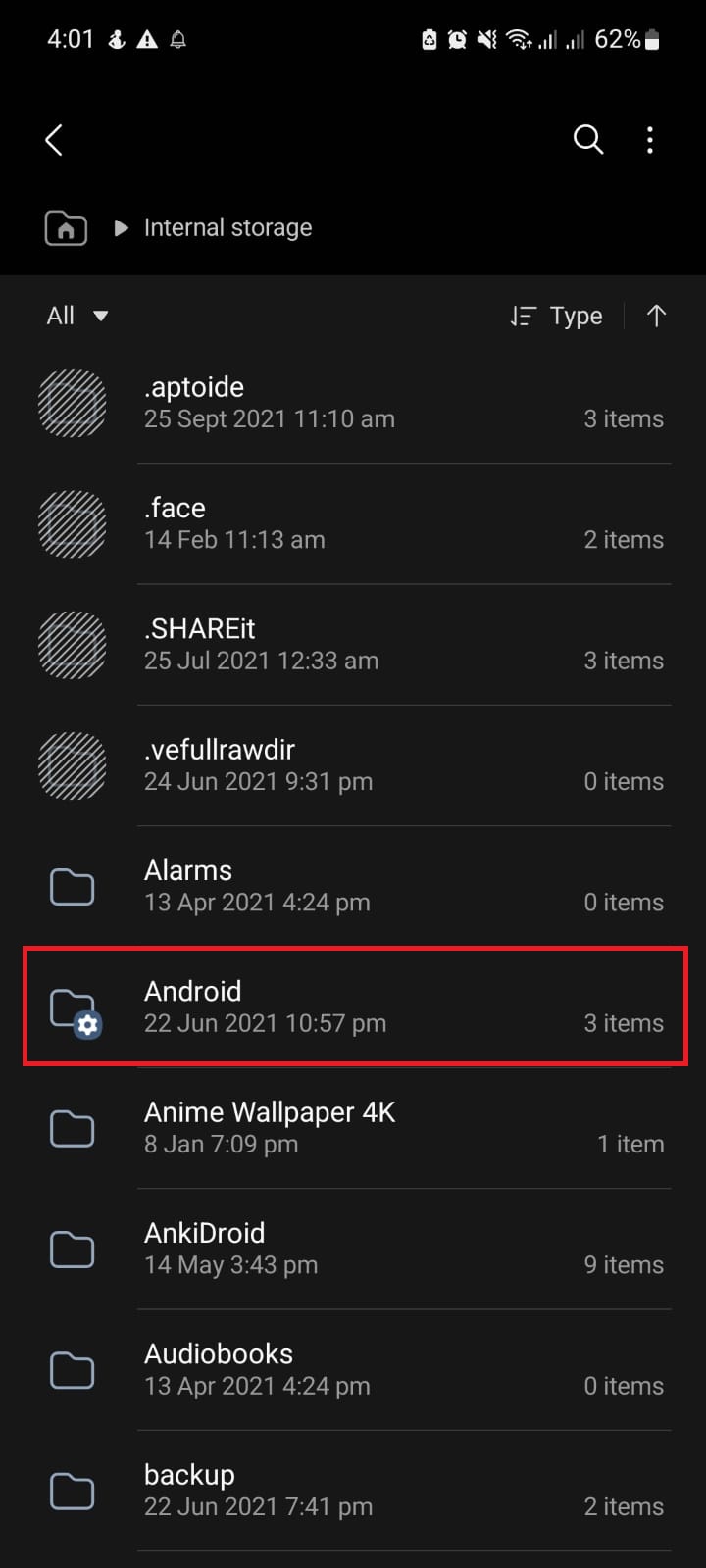Image resolution: width=706 pixels, height=1568 pixels.
Task: Open the Android folder
Action: tap(353, 1006)
